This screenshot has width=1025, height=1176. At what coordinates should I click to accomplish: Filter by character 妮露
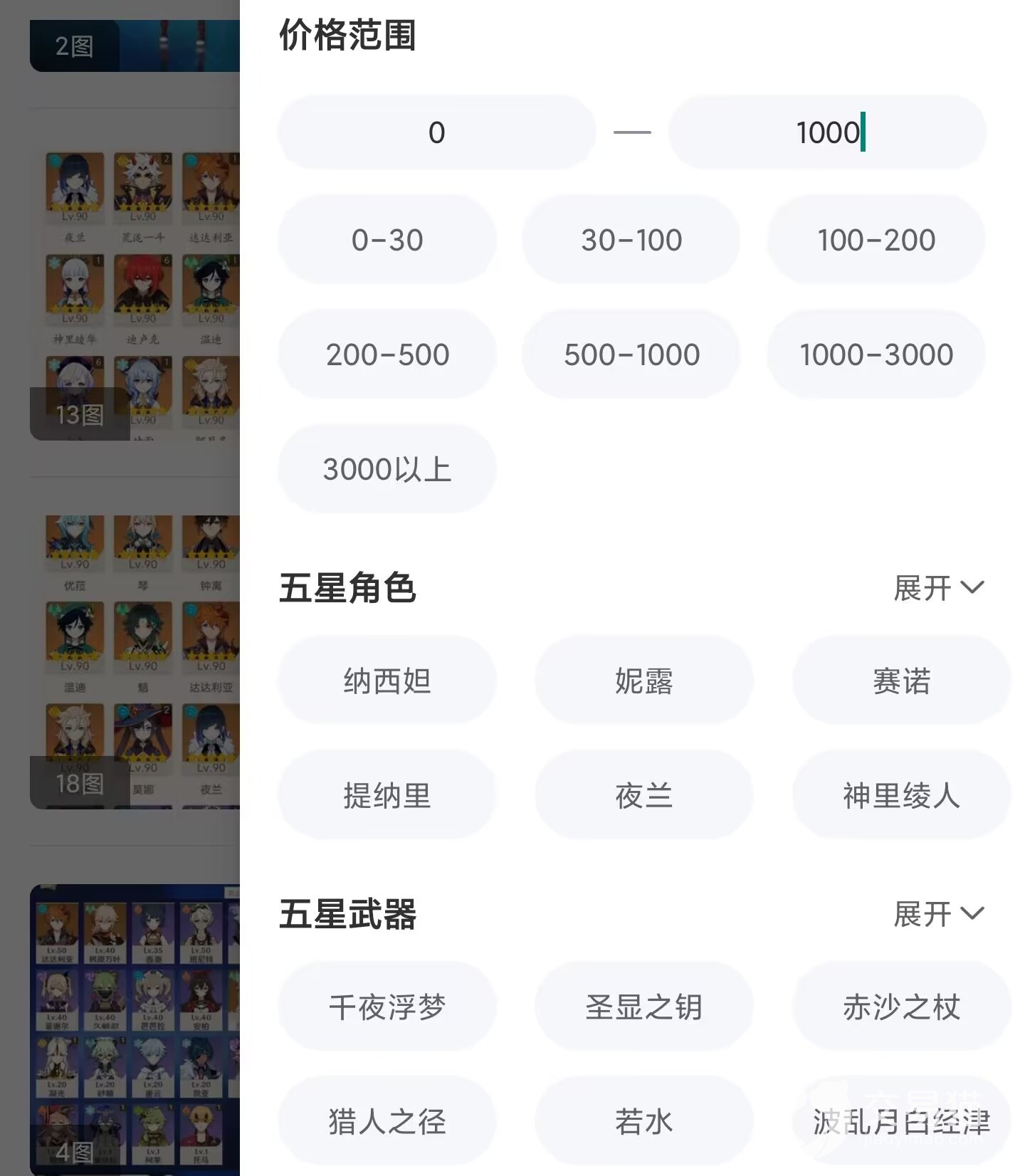643,681
